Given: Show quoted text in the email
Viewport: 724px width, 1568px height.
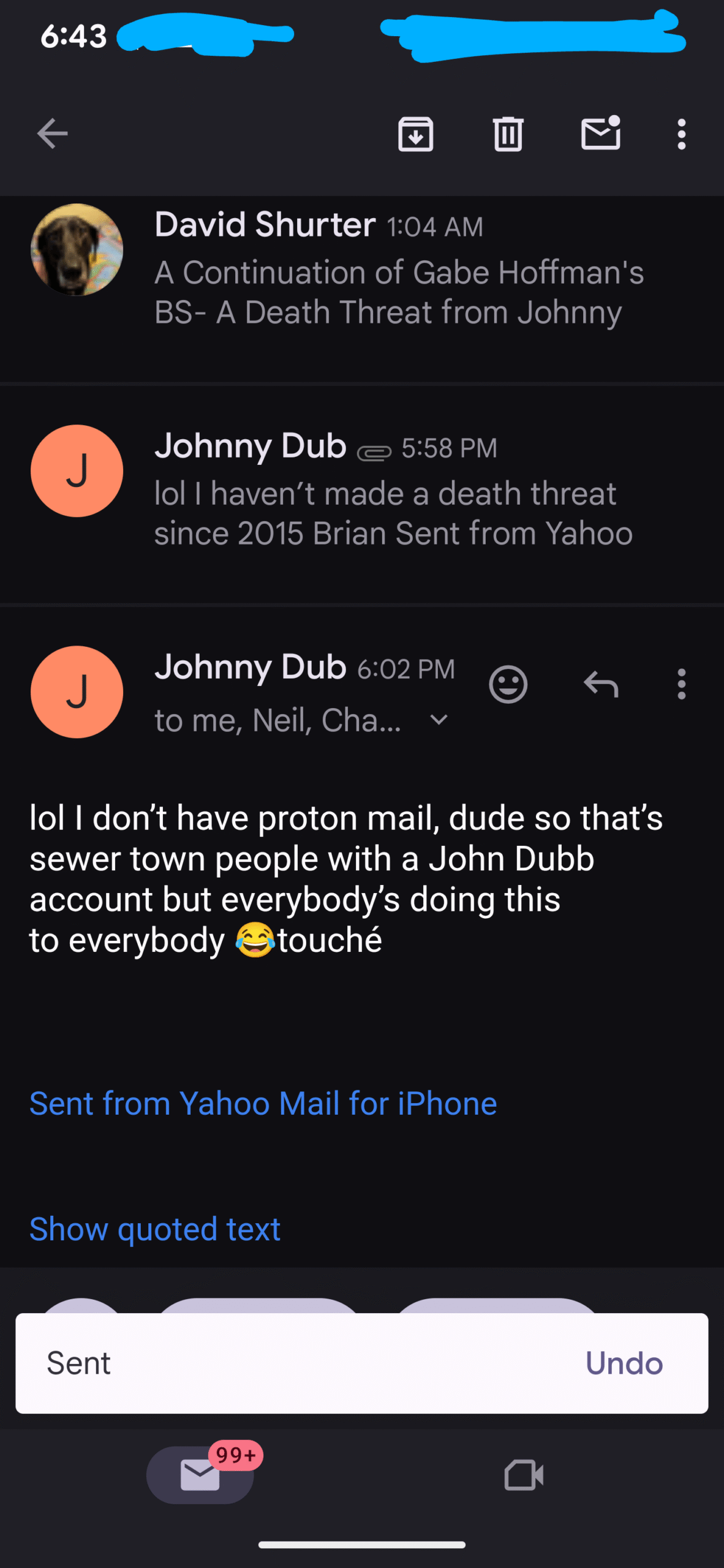Looking at the screenshot, I should click(x=155, y=1229).
